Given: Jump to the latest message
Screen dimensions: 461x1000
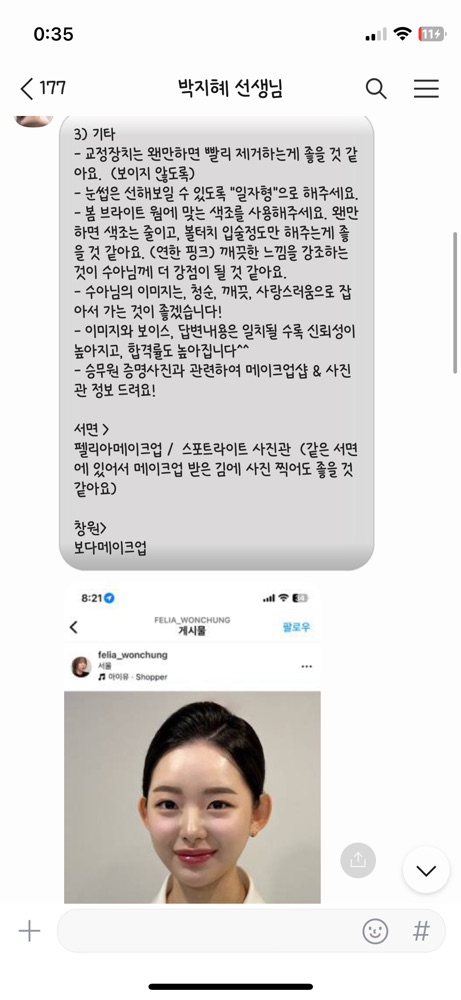Looking at the screenshot, I should (x=425, y=870).
